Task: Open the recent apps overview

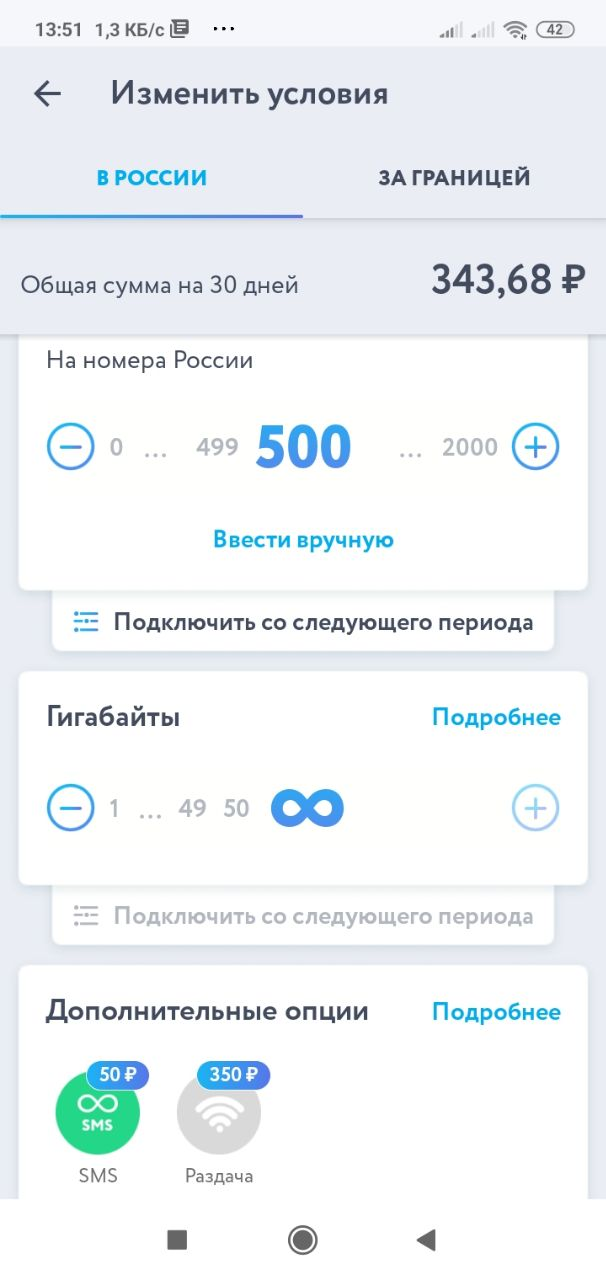Action: (x=177, y=1241)
